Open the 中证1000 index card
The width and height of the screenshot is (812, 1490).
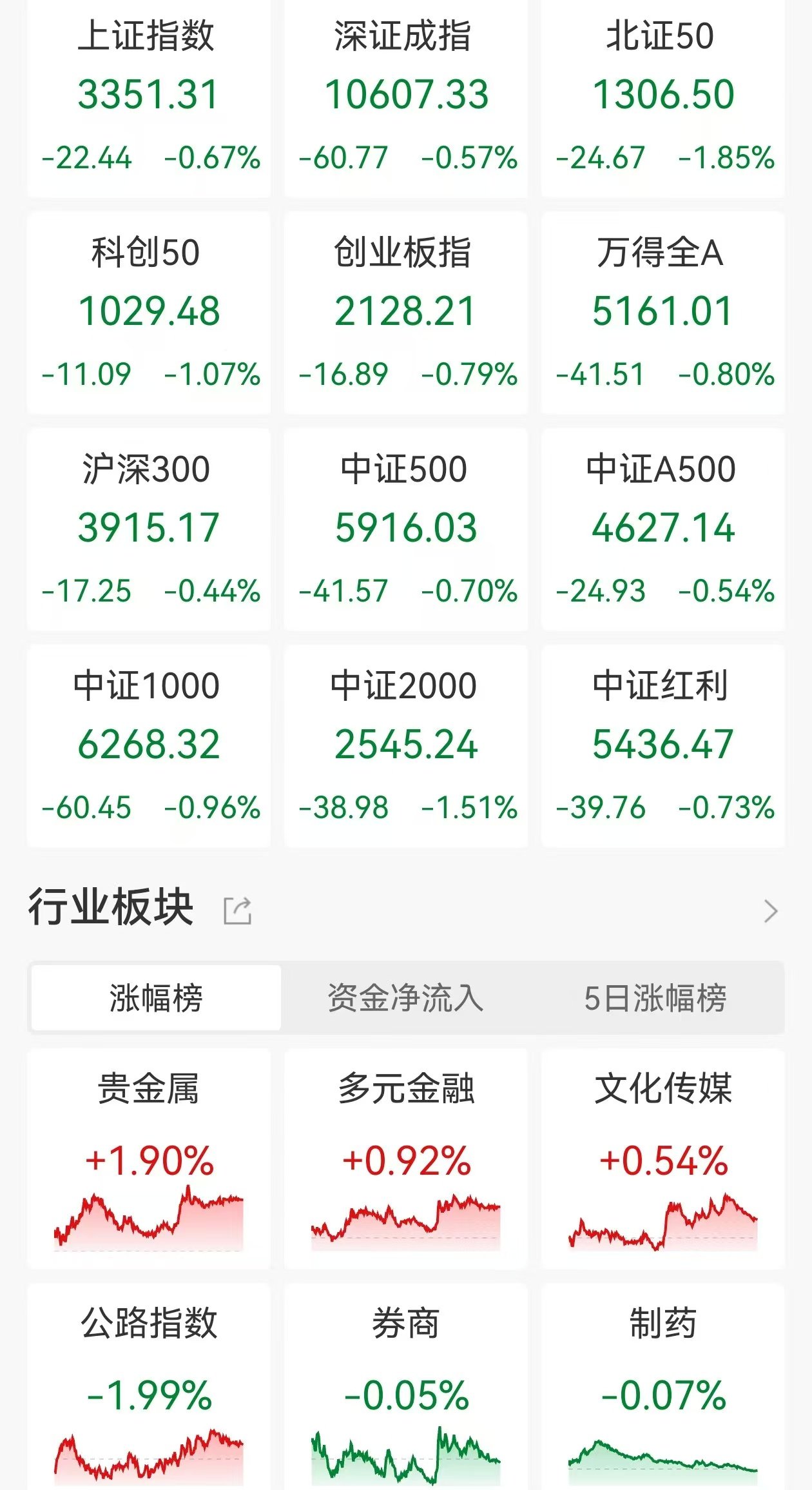click(x=149, y=746)
